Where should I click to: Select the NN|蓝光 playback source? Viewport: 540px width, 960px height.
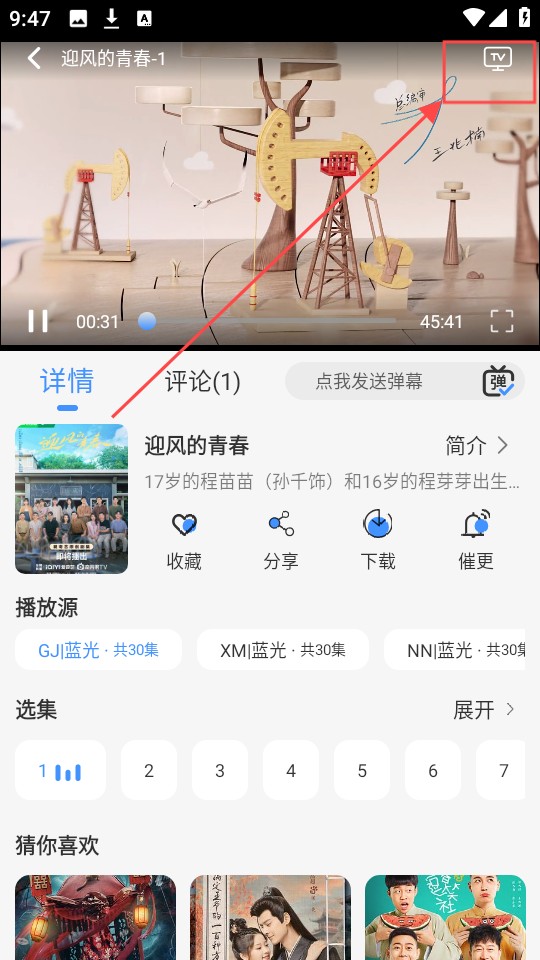[x=454, y=650]
